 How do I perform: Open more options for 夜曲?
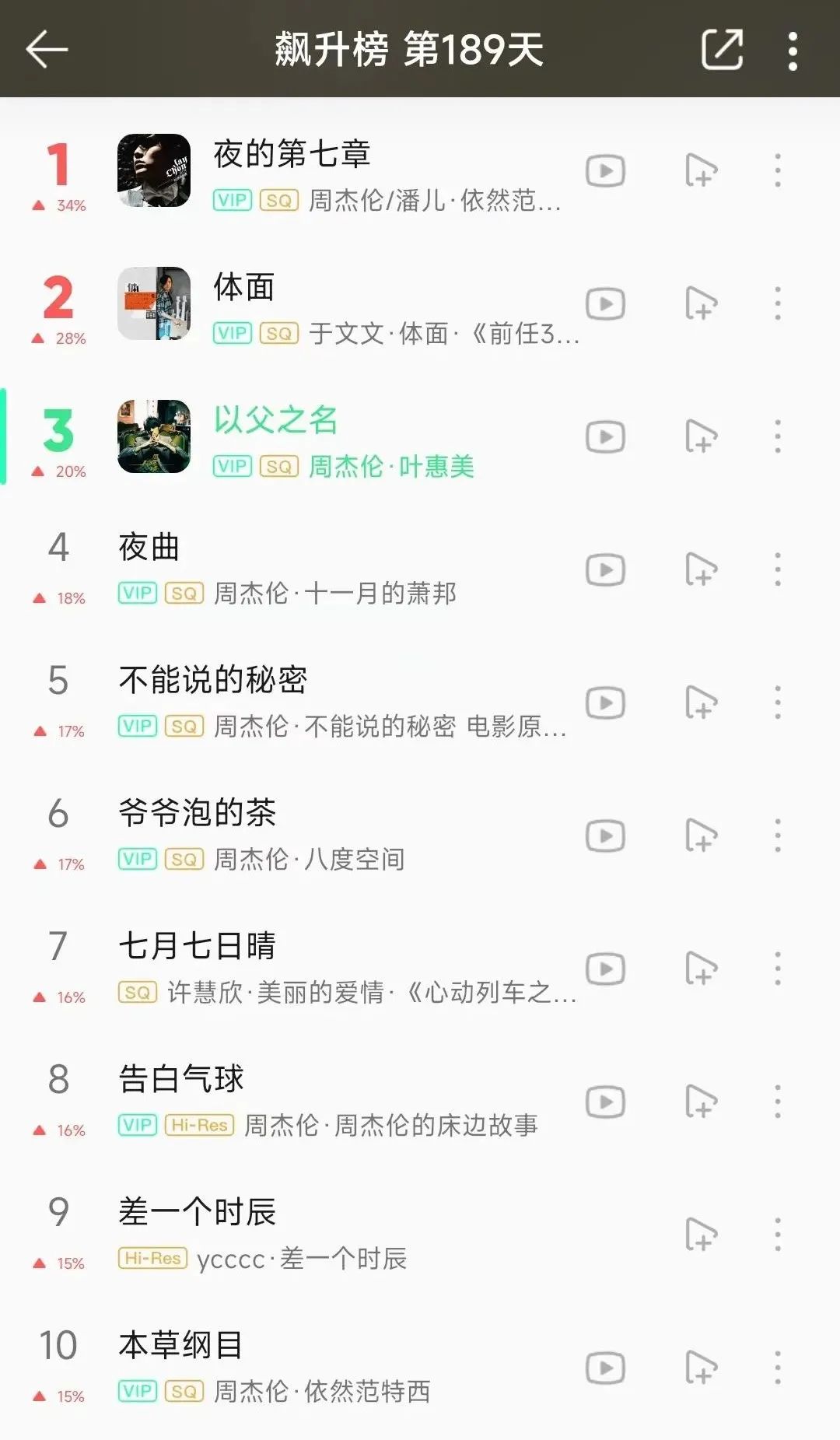click(777, 569)
